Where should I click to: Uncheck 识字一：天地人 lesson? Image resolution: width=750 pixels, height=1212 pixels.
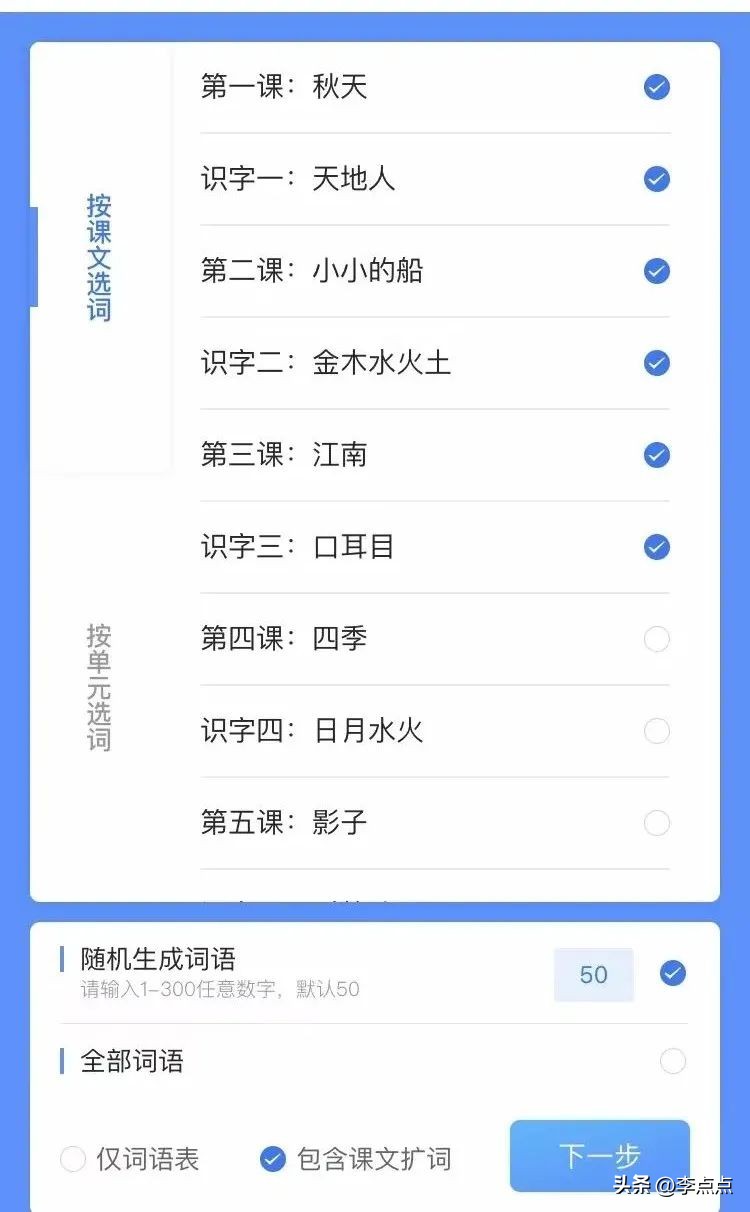pyautogui.click(x=655, y=180)
